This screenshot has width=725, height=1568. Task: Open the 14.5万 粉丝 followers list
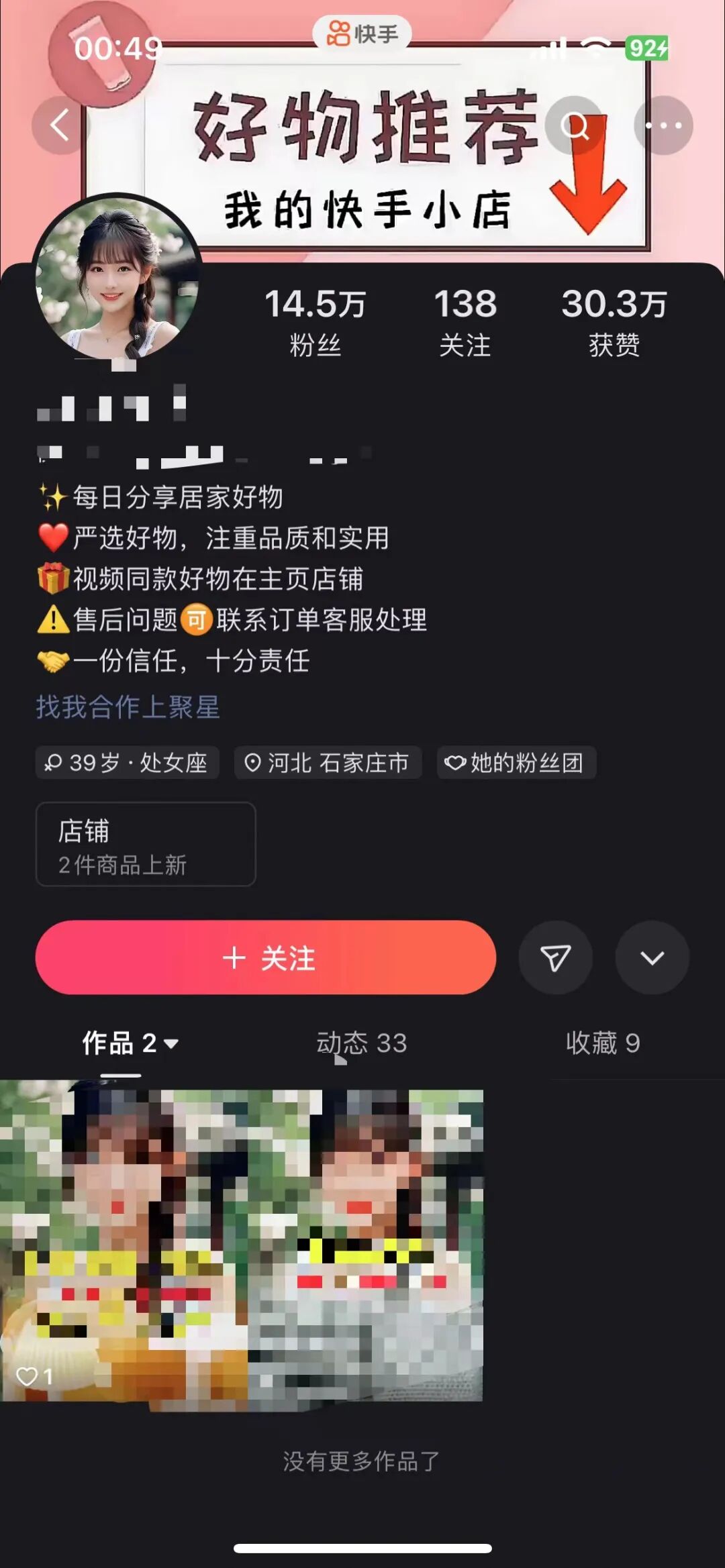coord(315,321)
